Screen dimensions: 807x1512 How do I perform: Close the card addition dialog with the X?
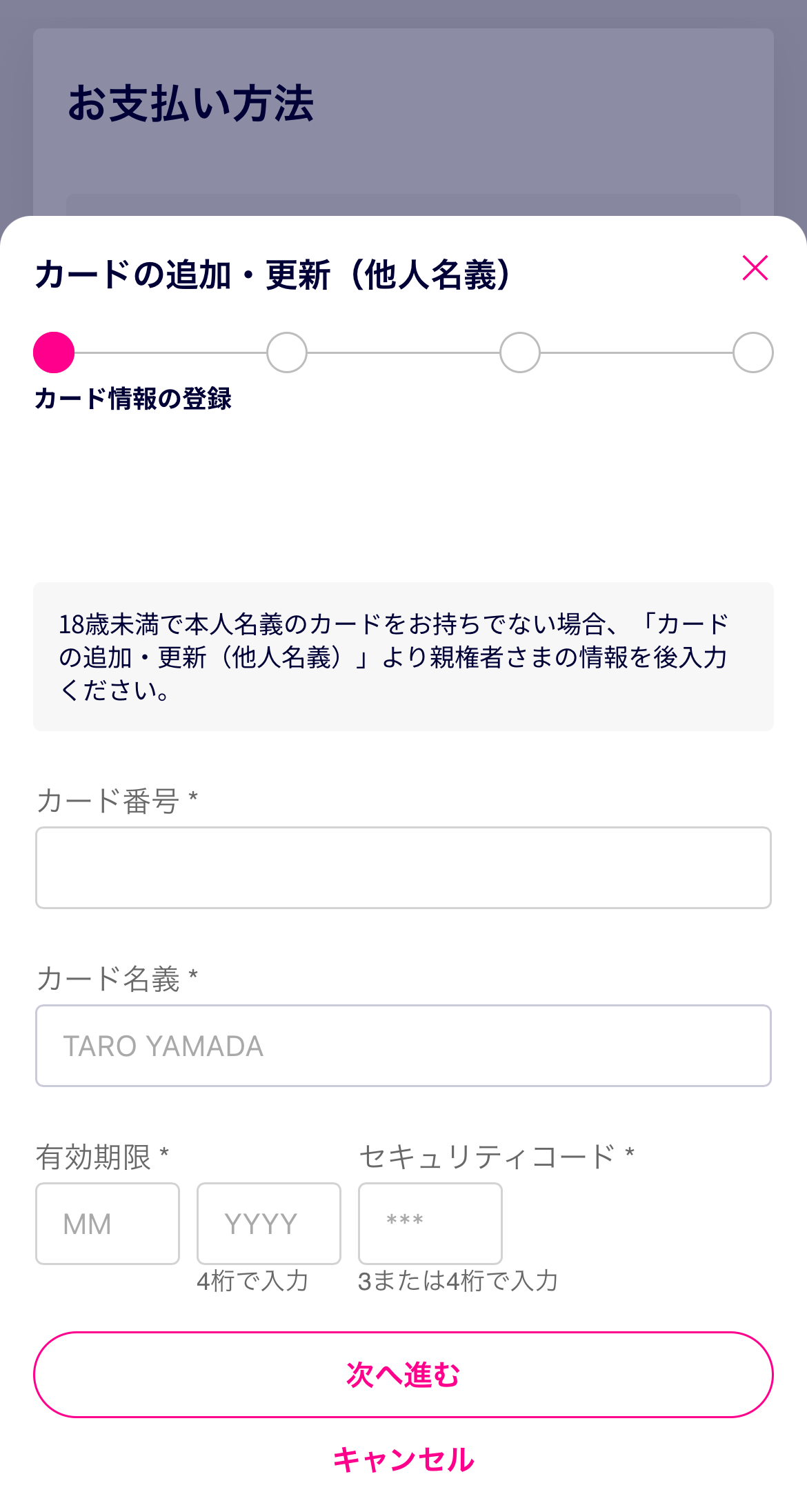756,269
